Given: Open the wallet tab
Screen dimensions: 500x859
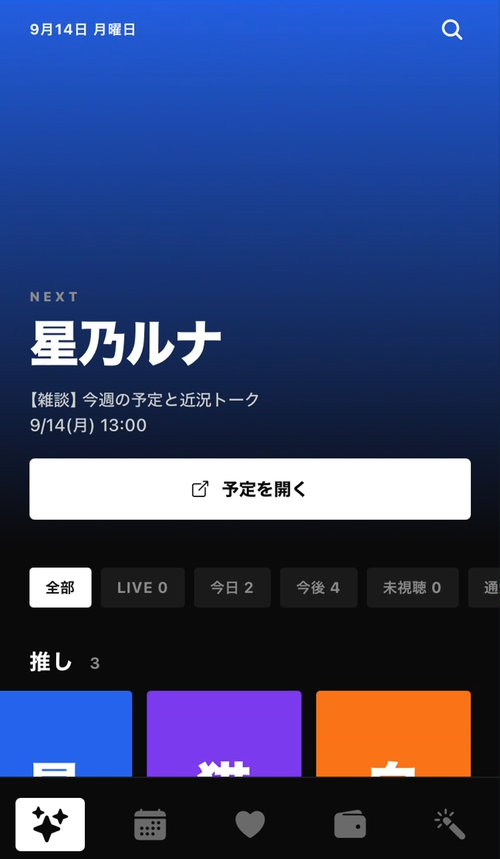Looking at the screenshot, I should pyautogui.click(x=350, y=824).
